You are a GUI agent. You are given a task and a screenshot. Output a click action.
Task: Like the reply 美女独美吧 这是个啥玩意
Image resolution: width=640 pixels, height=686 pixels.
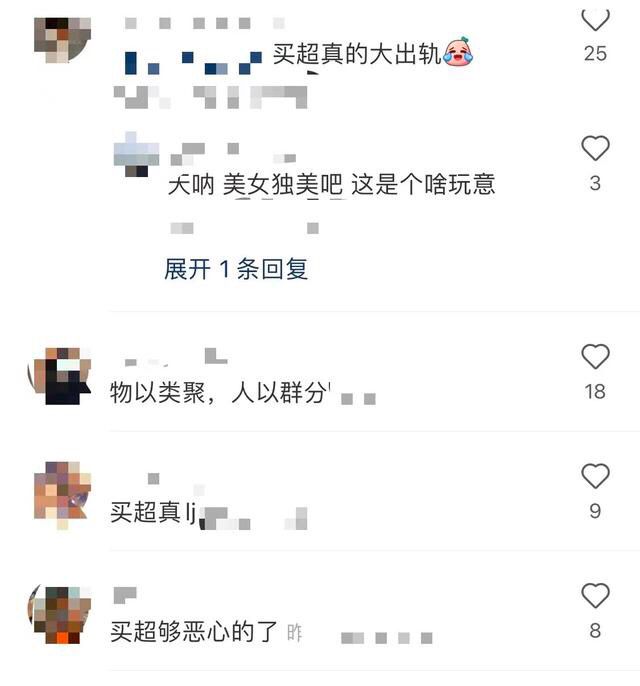595,149
